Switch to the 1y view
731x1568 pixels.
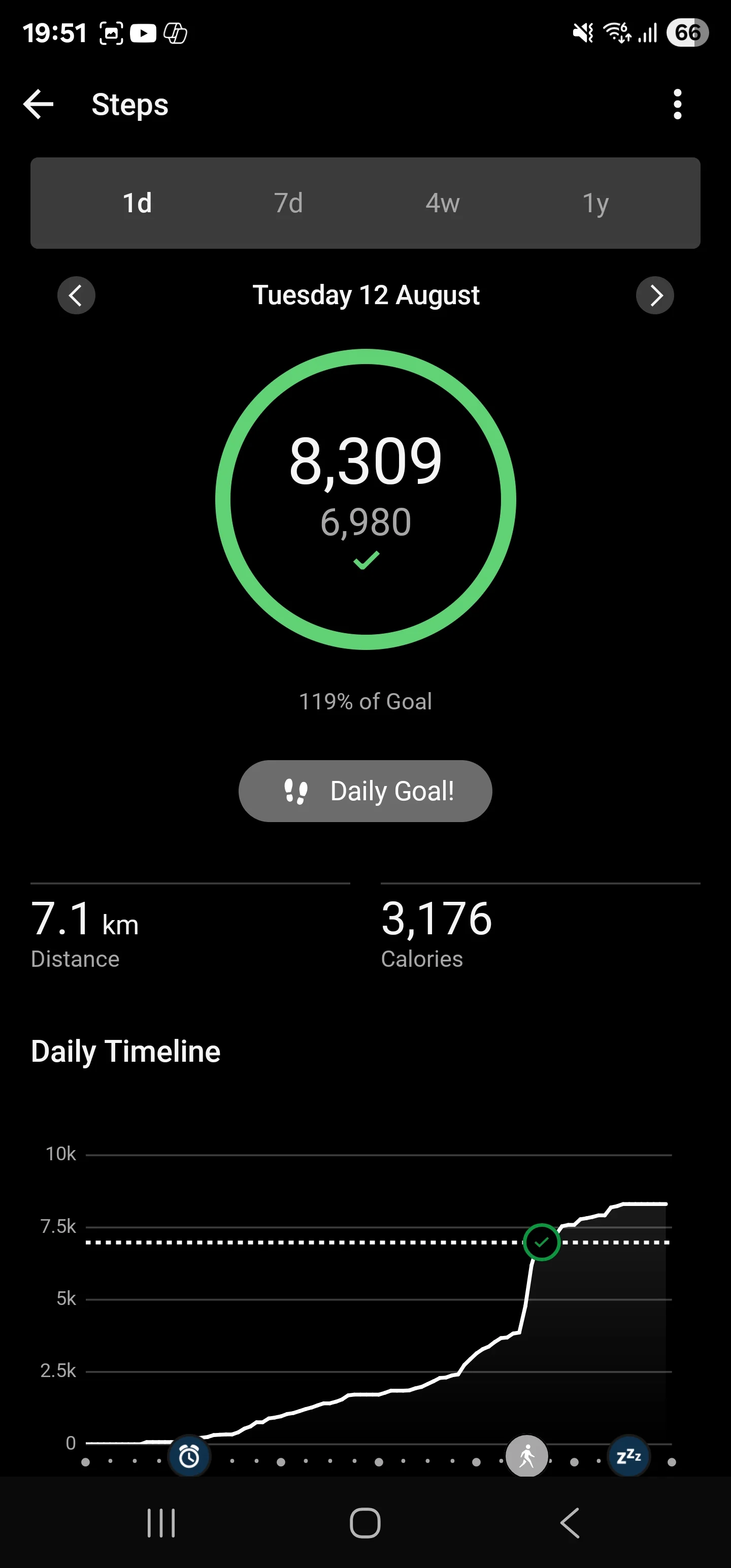click(x=595, y=203)
